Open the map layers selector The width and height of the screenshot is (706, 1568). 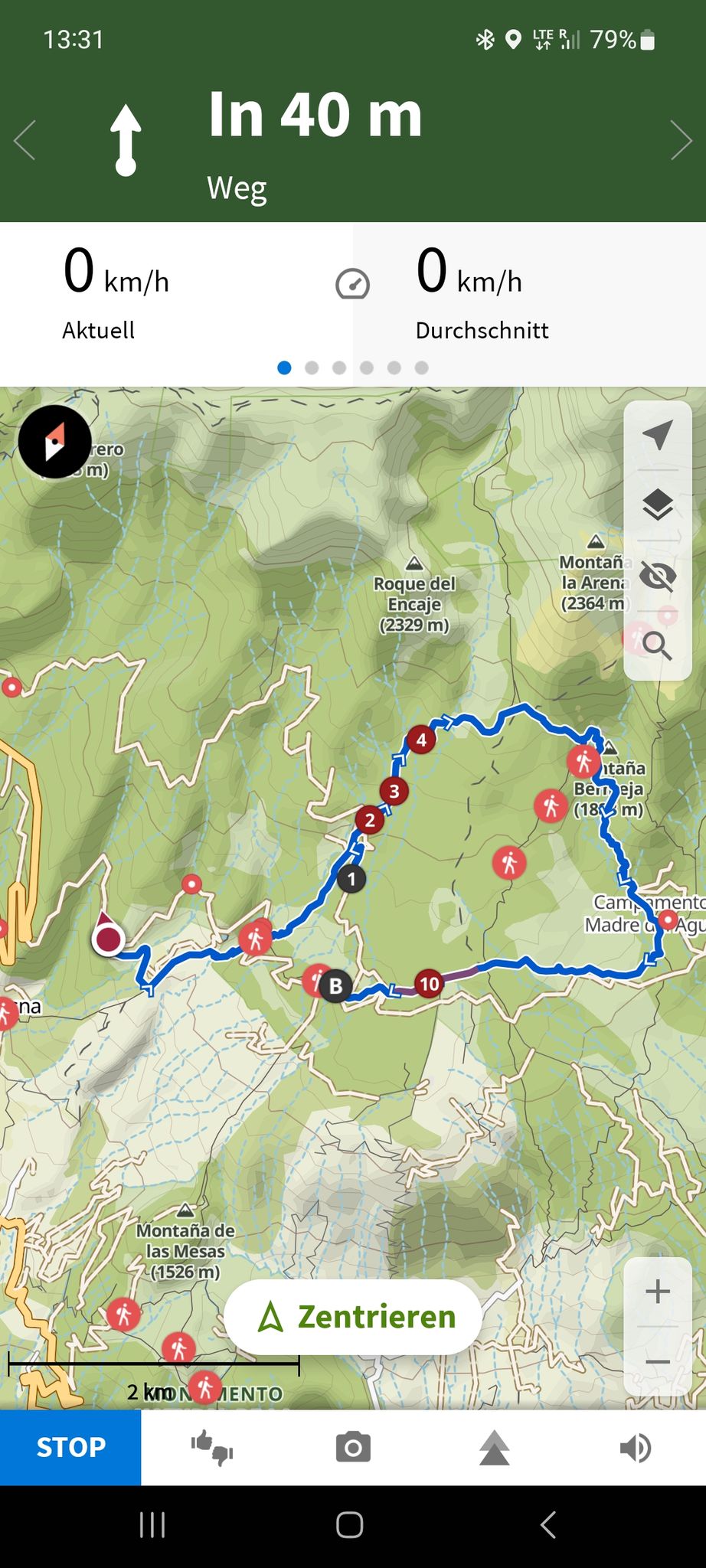click(658, 505)
